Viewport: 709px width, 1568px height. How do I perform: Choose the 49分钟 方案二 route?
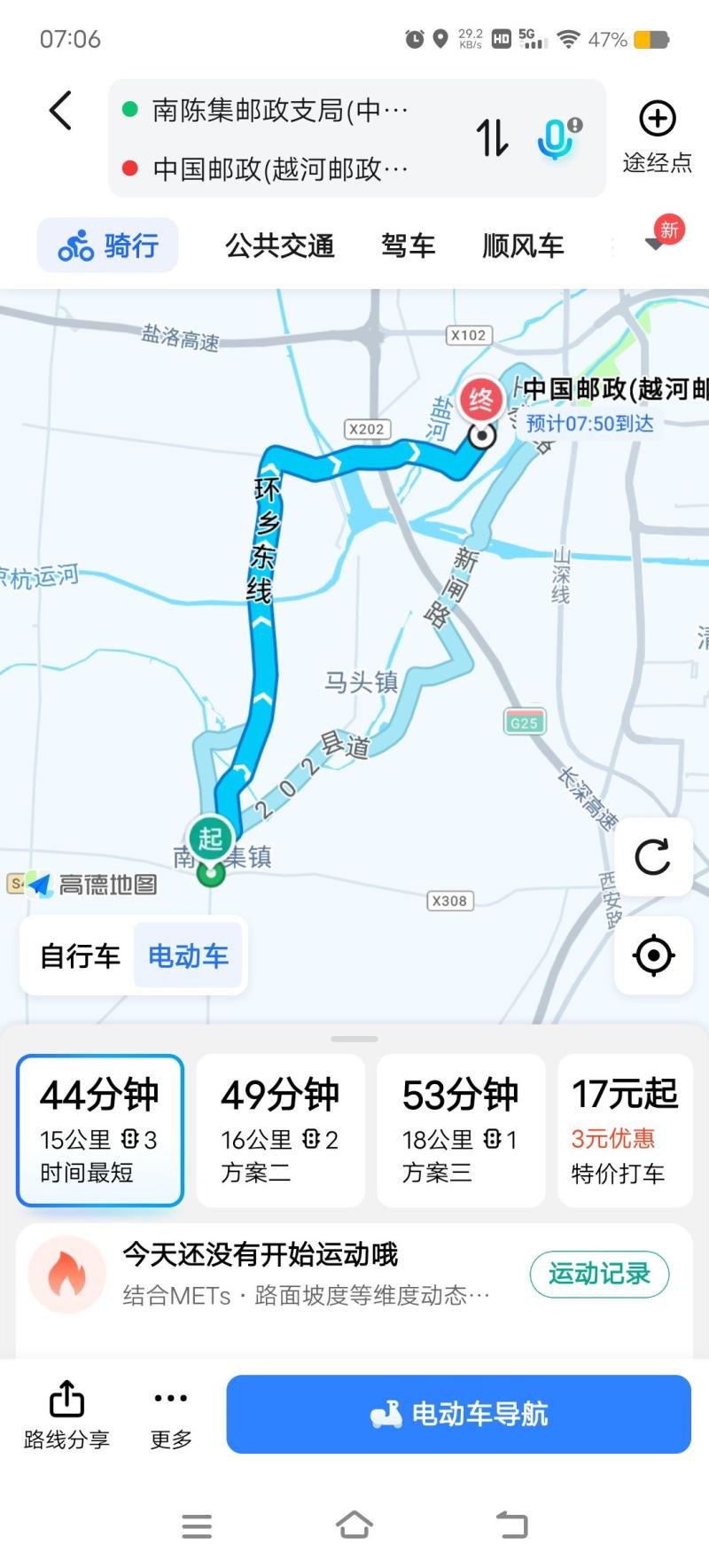(x=280, y=1130)
